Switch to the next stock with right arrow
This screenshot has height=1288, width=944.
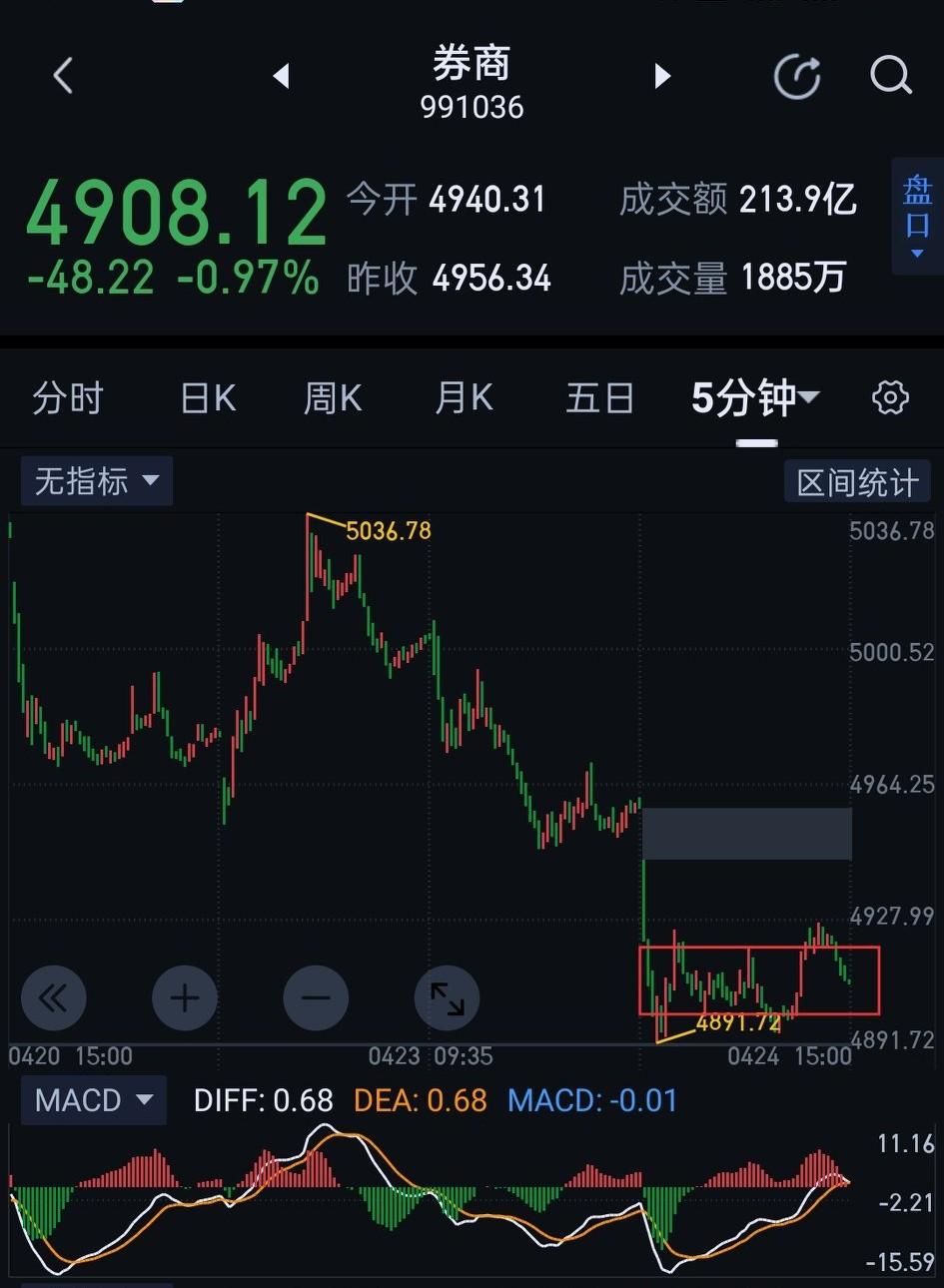[x=661, y=75]
